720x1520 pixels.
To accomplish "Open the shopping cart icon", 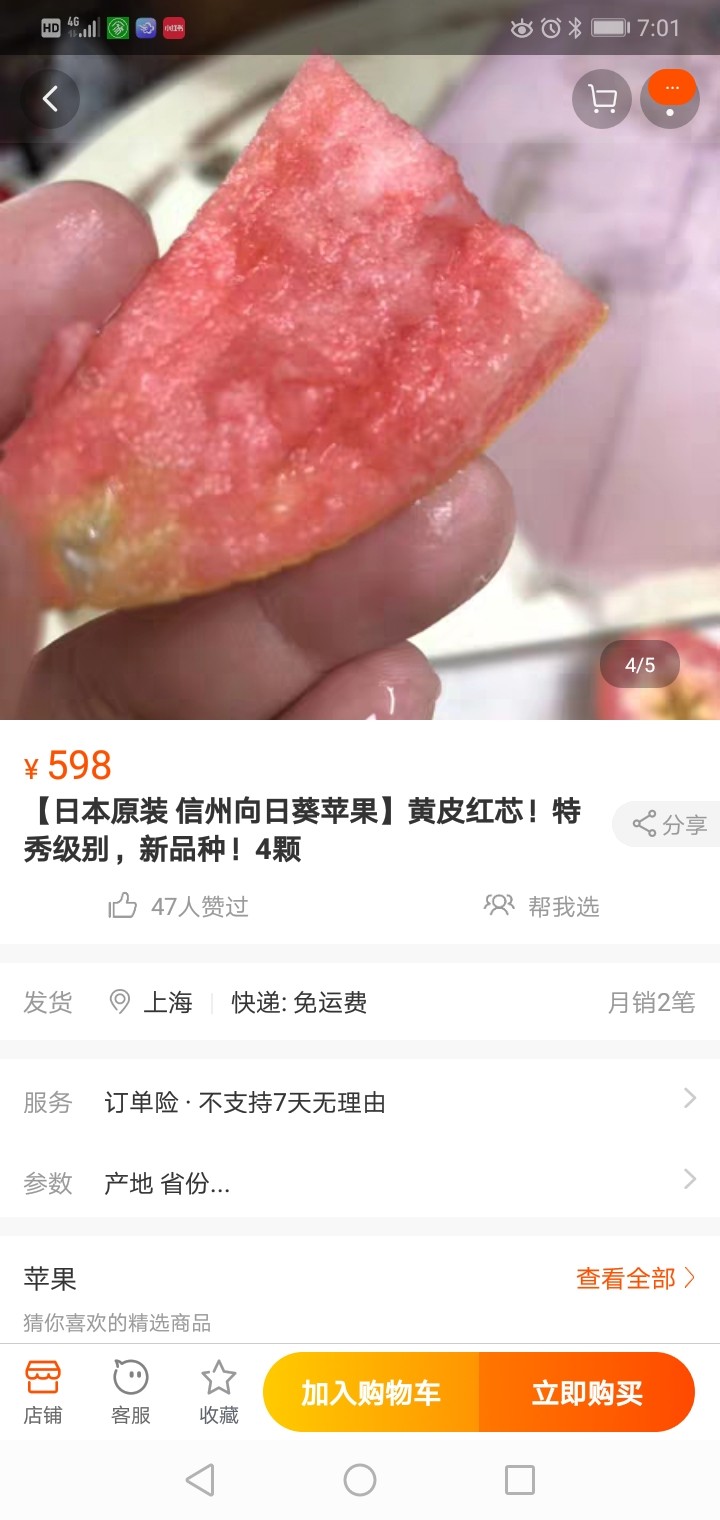I will (x=602, y=99).
